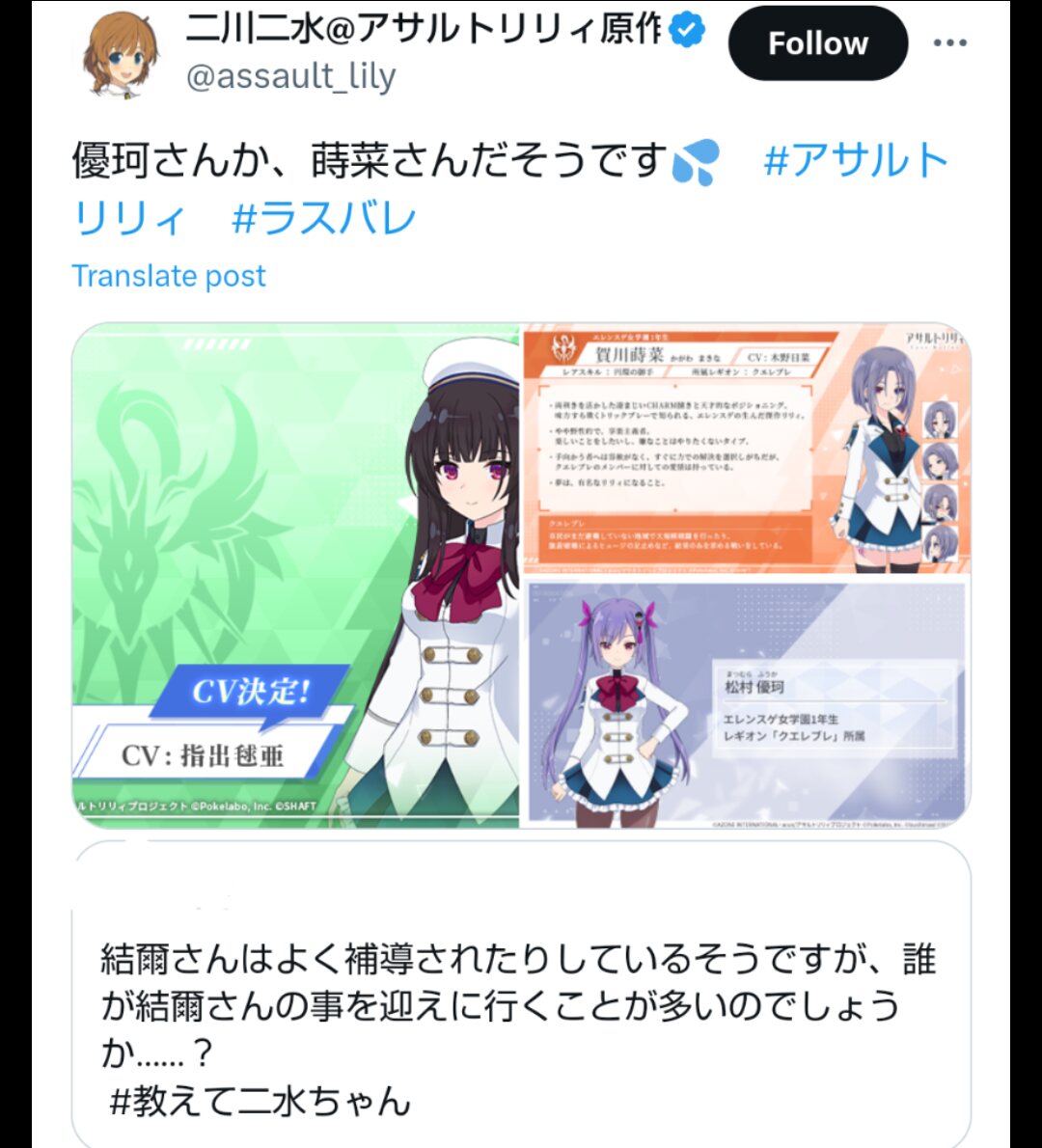Open the #ラスバレ hashtag
1042x1148 pixels.
323,219
